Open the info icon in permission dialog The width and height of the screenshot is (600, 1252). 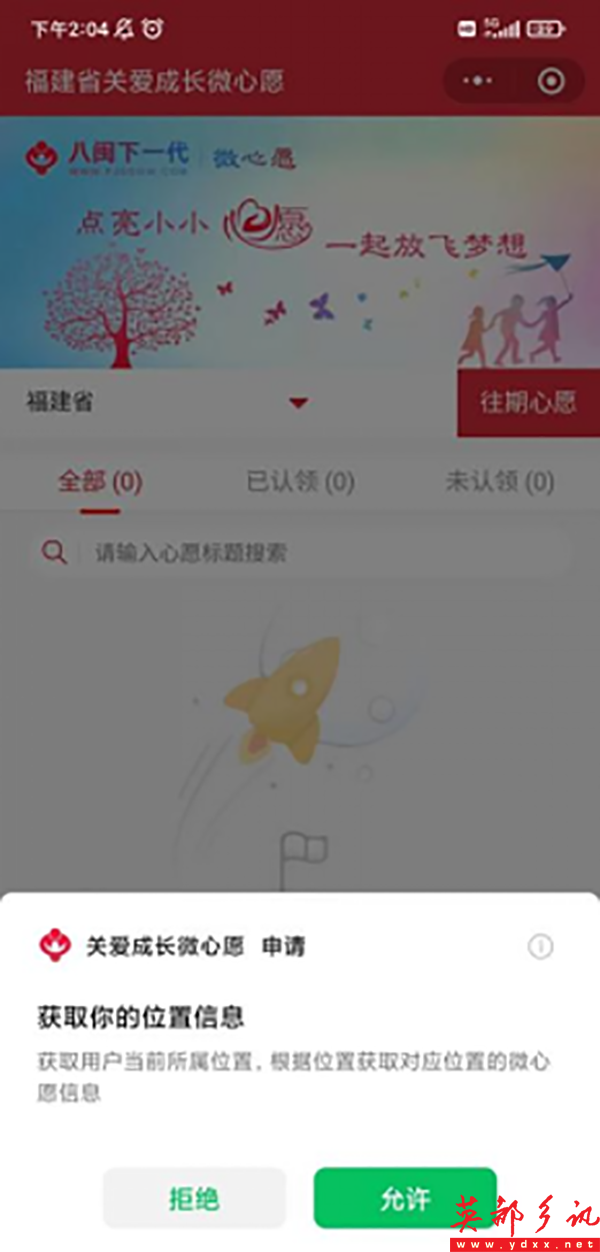pos(540,946)
